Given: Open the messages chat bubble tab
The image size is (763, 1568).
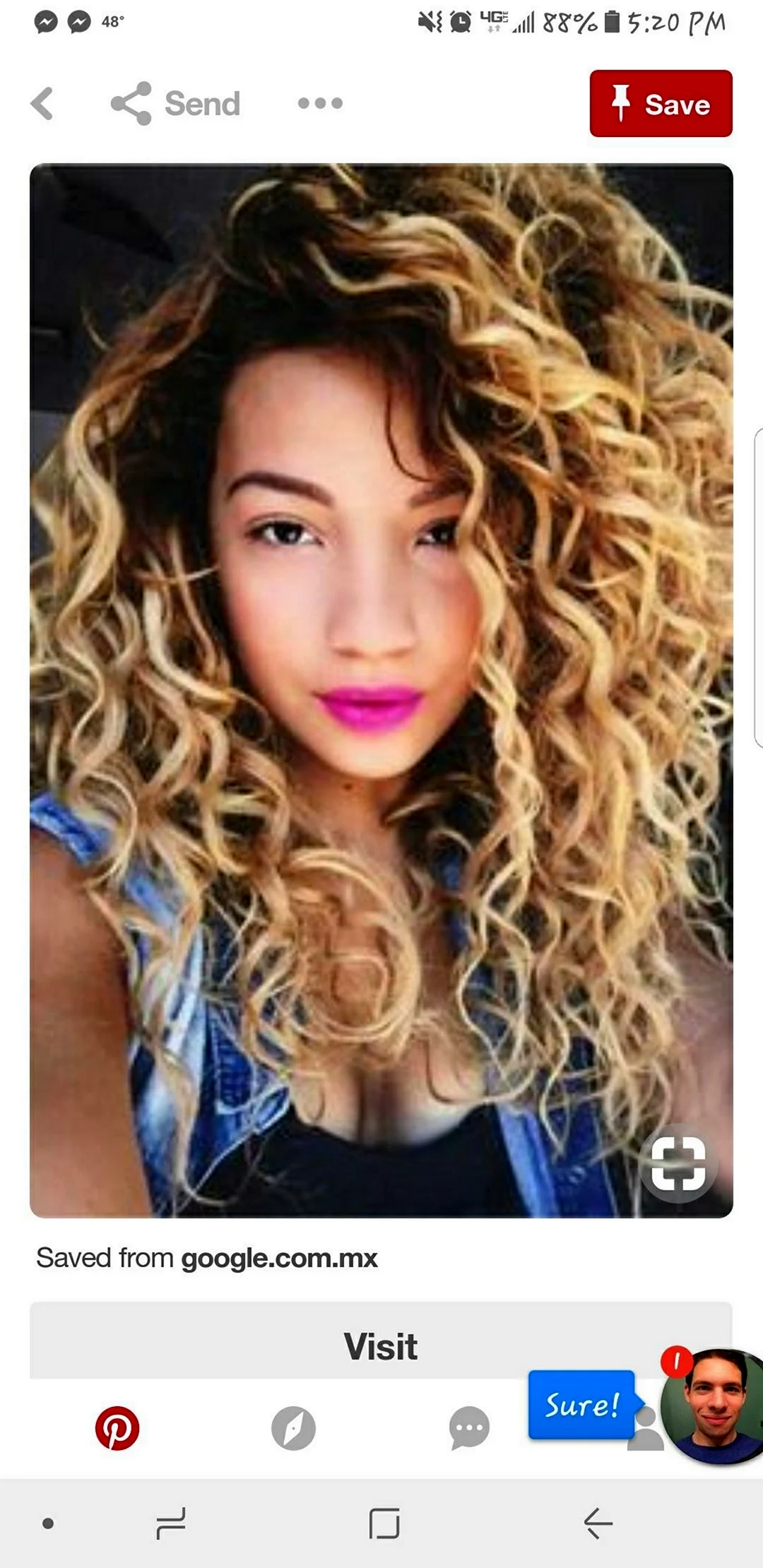Looking at the screenshot, I should 469,1427.
